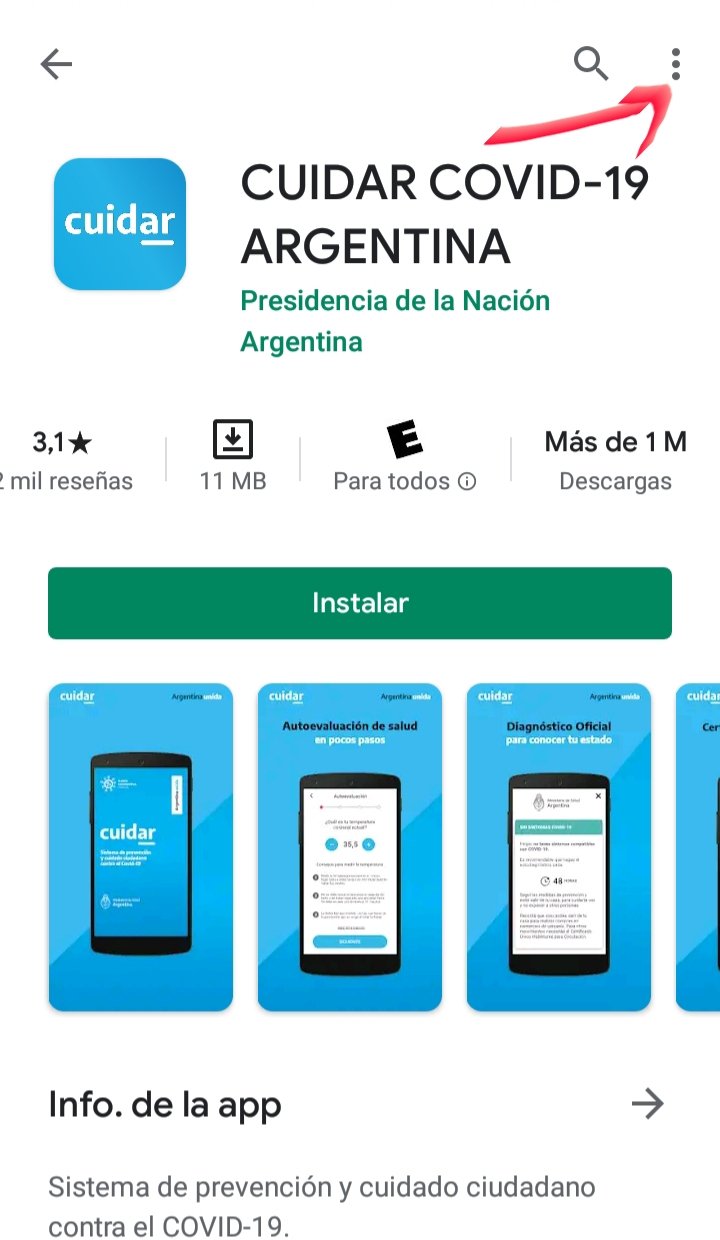Open developer Presidencia de la Nación Argentina
The image size is (720, 1240).
click(395, 321)
